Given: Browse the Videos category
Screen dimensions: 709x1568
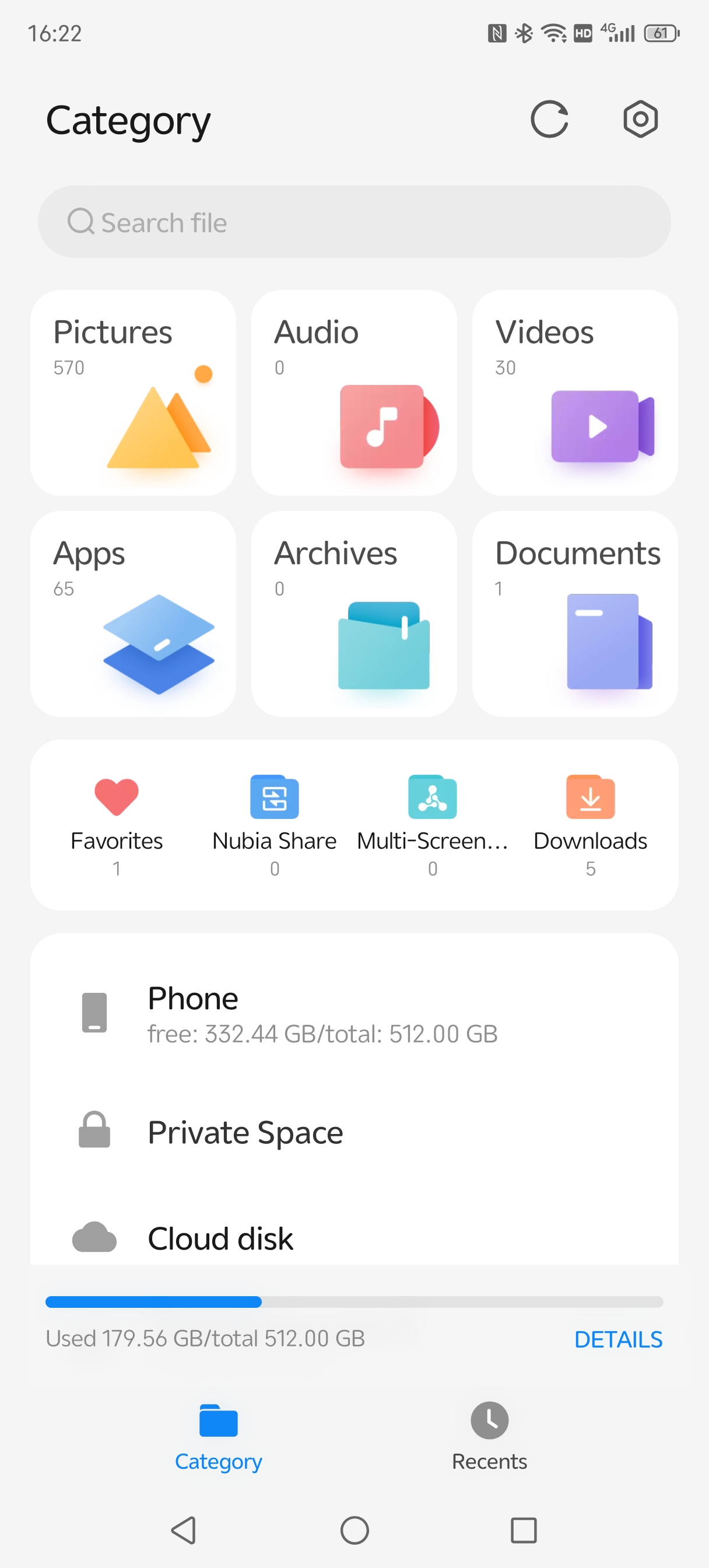Looking at the screenshot, I should coord(574,393).
